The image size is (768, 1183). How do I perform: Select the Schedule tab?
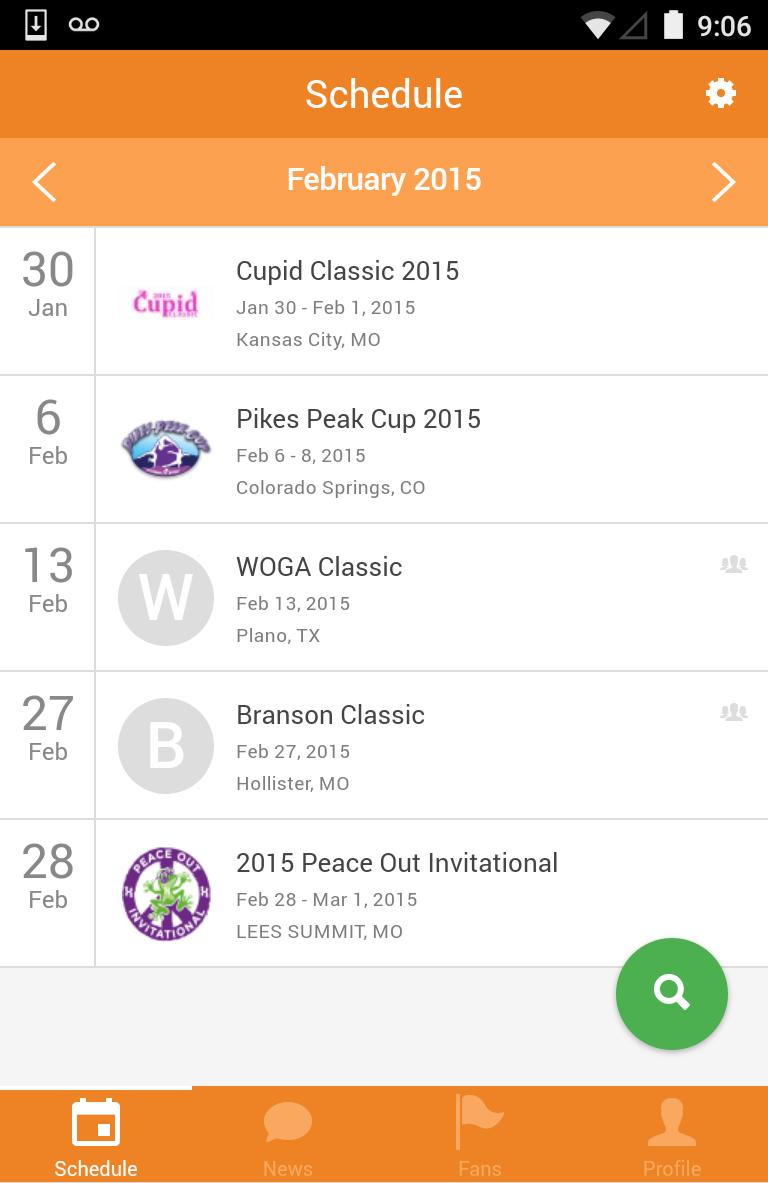point(96,1135)
